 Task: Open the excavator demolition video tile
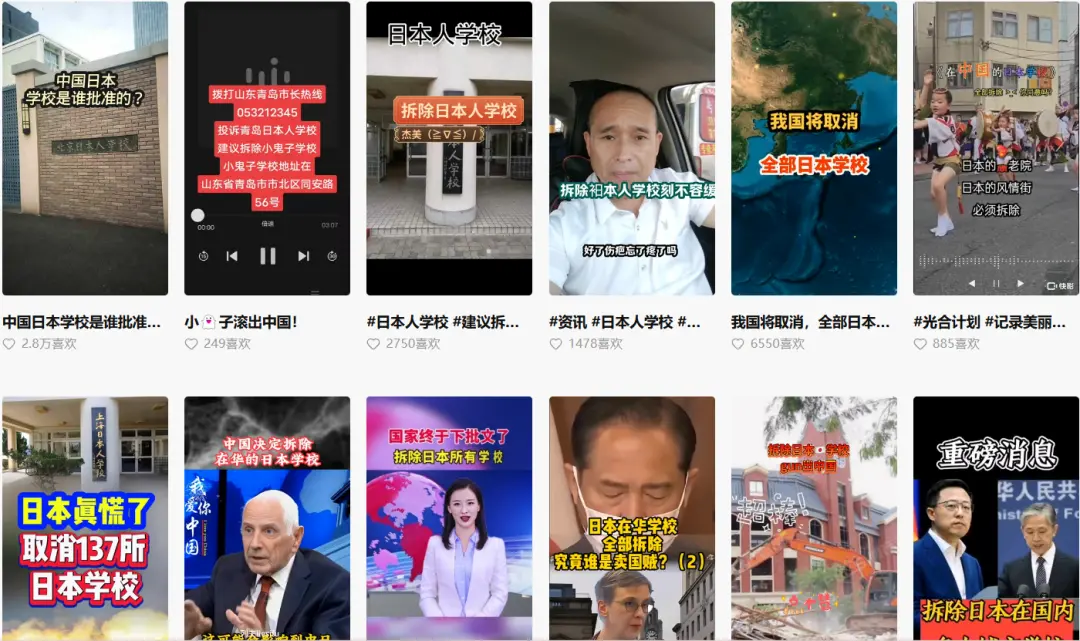tap(814, 518)
